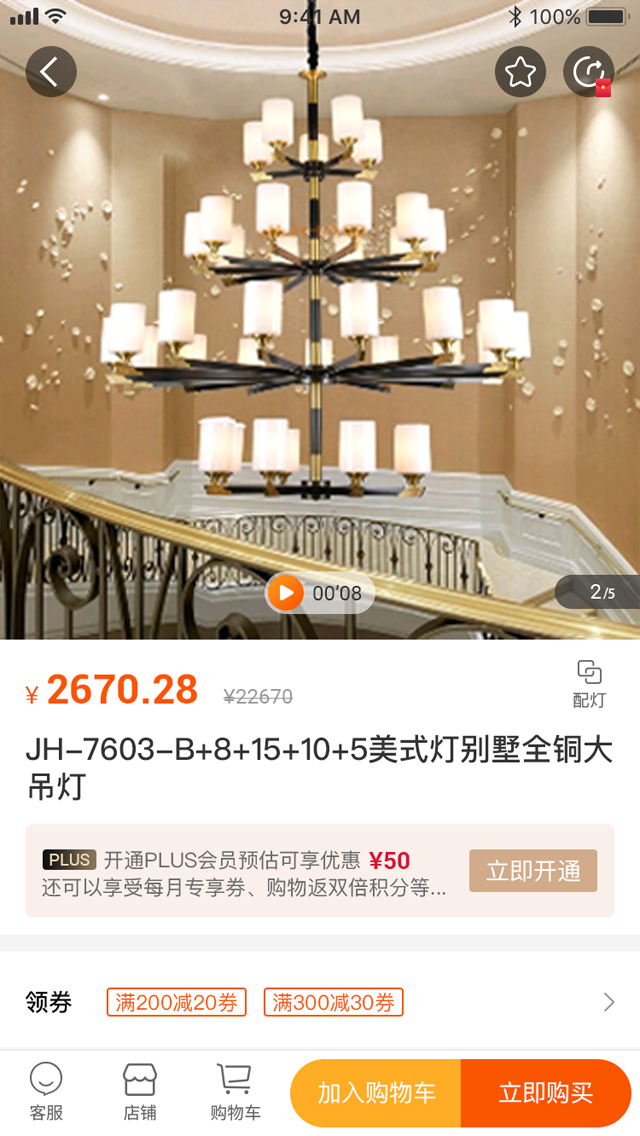Claim the 满200减20券 coupon
The width and height of the screenshot is (640, 1136).
(176, 1002)
